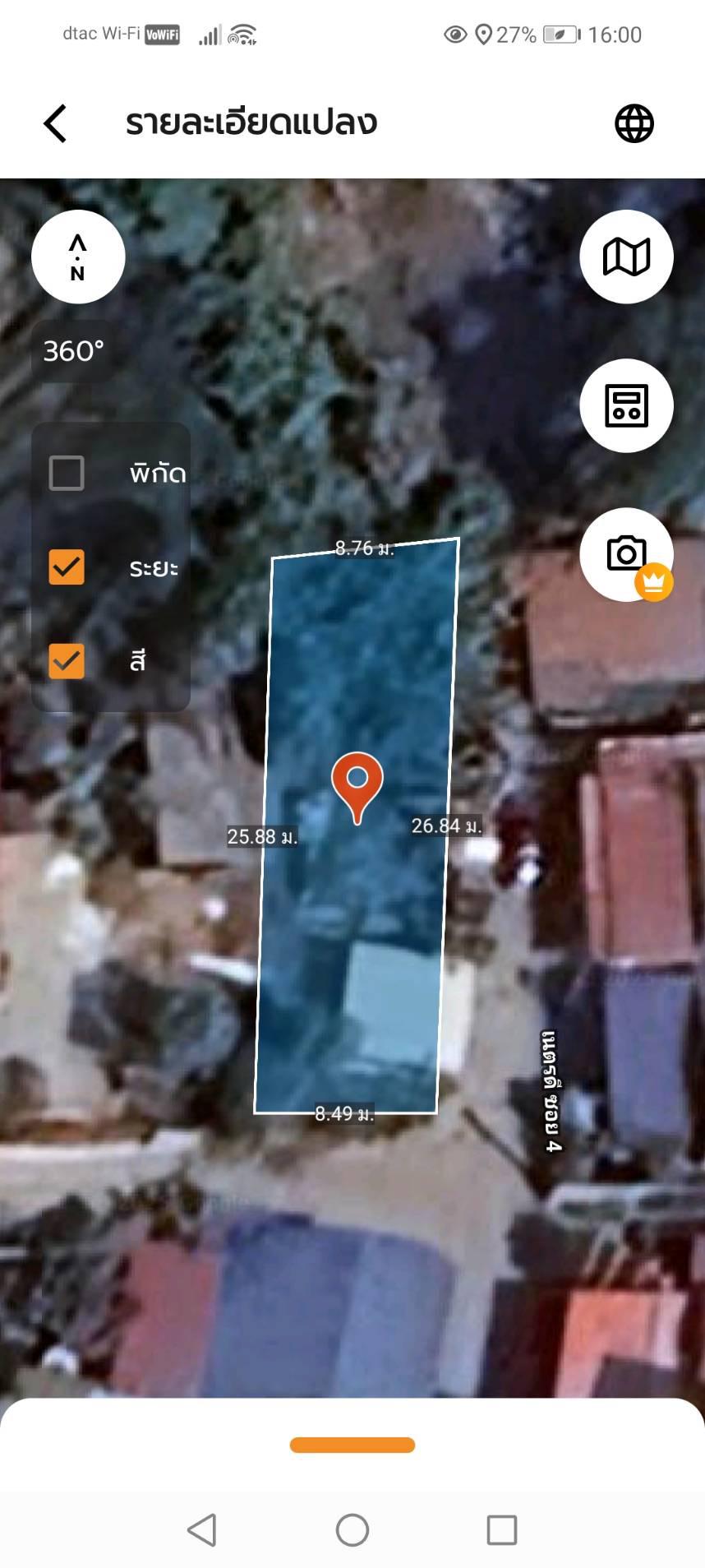This screenshot has width=705, height=1568.
Task: Go back using the top-left arrow
Action: (x=55, y=123)
